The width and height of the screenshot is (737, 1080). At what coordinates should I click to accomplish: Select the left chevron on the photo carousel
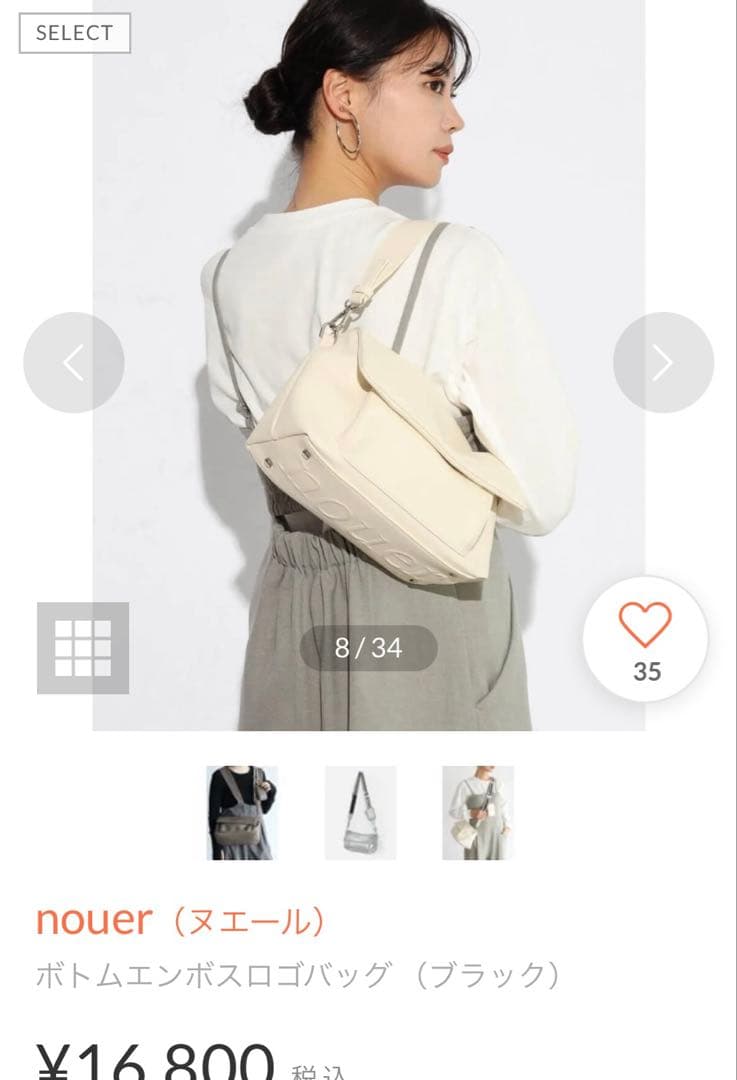(72, 363)
